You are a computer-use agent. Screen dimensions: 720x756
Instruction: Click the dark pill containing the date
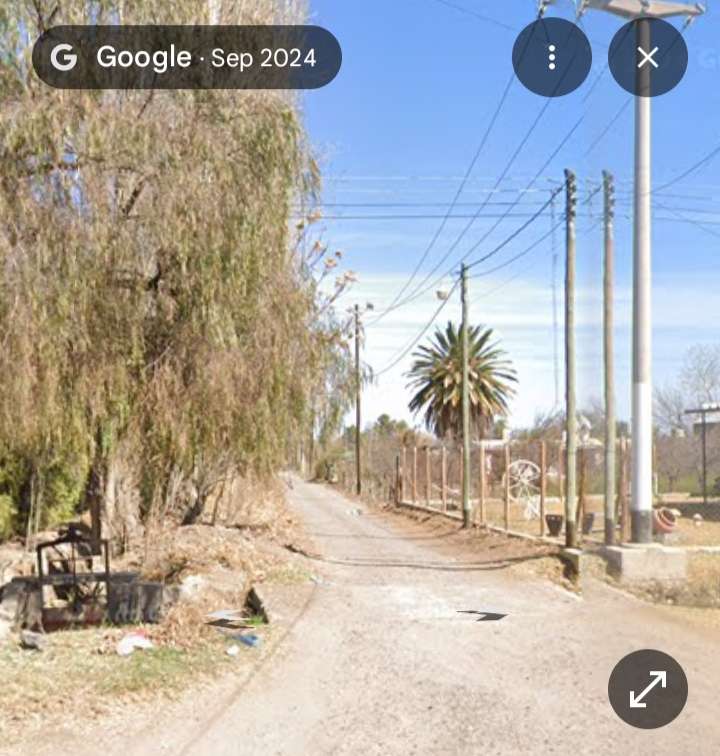pyautogui.click(x=185, y=57)
